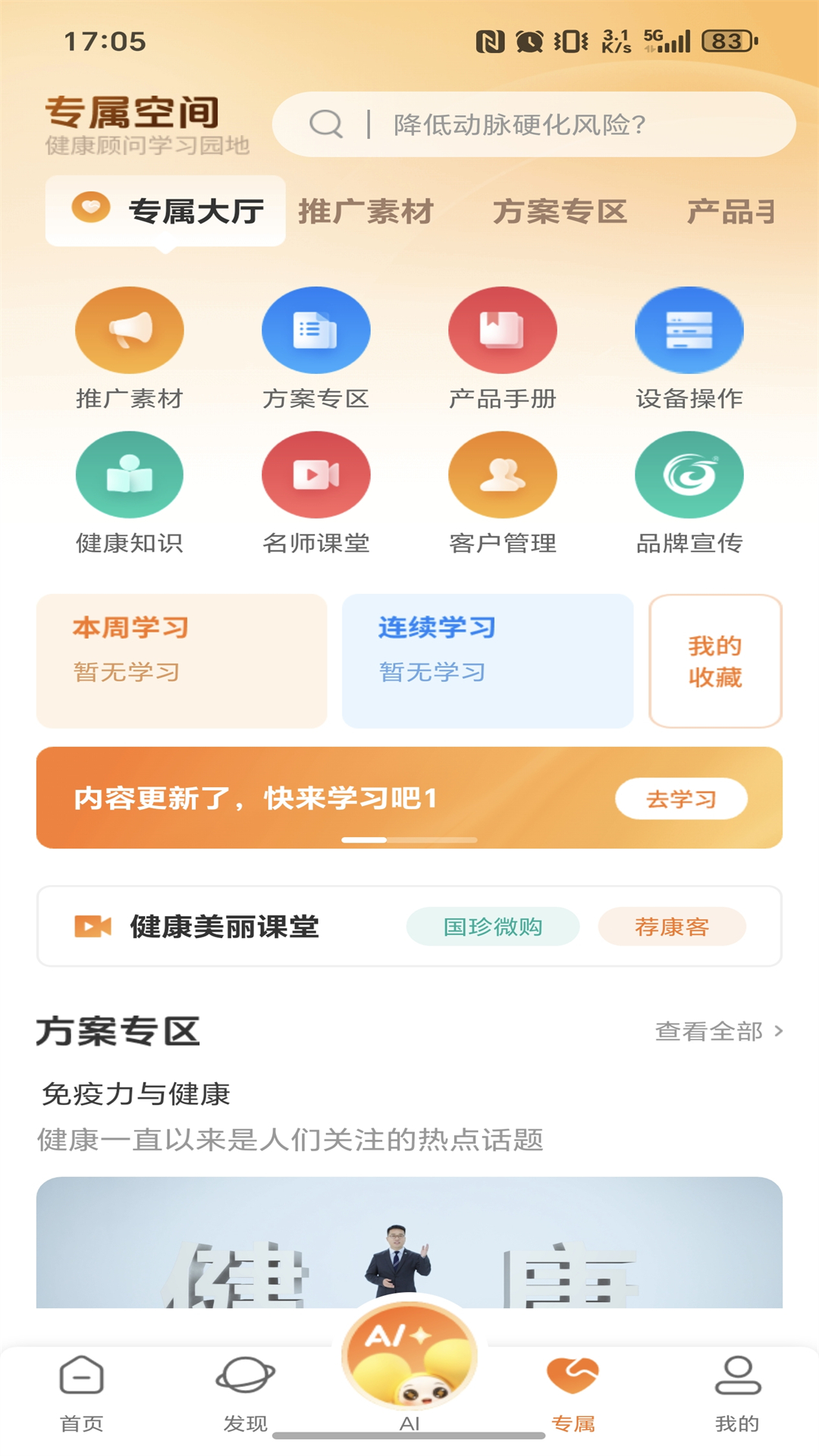Switch to the 推广素材 top tab
The height and width of the screenshot is (1456, 819).
(x=365, y=211)
